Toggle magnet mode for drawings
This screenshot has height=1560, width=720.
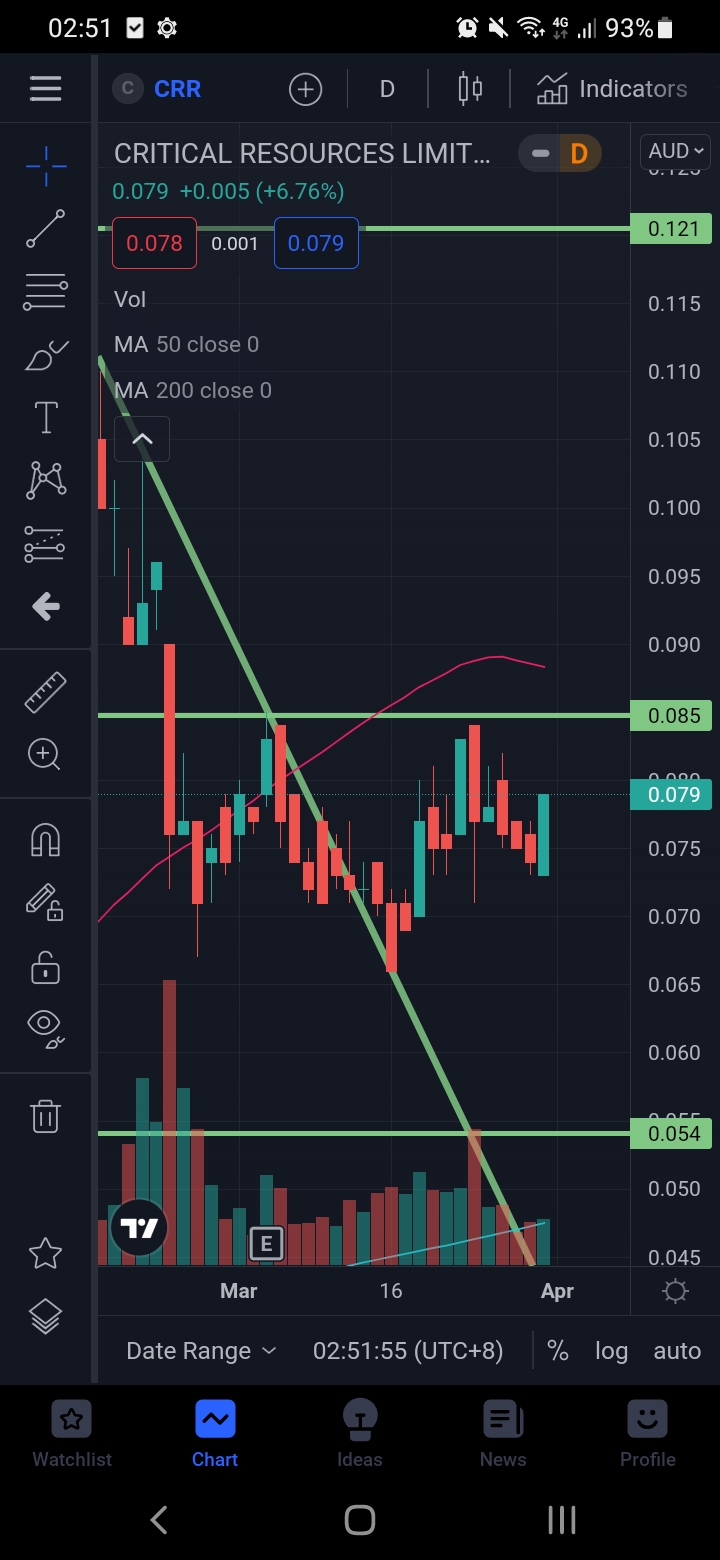pyautogui.click(x=45, y=841)
